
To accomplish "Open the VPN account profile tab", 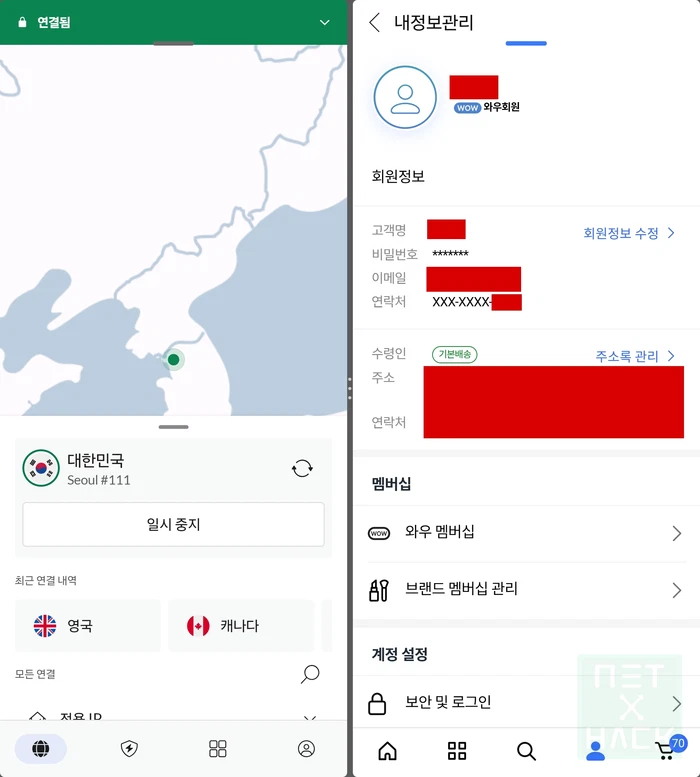I will (x=306, y=749).
